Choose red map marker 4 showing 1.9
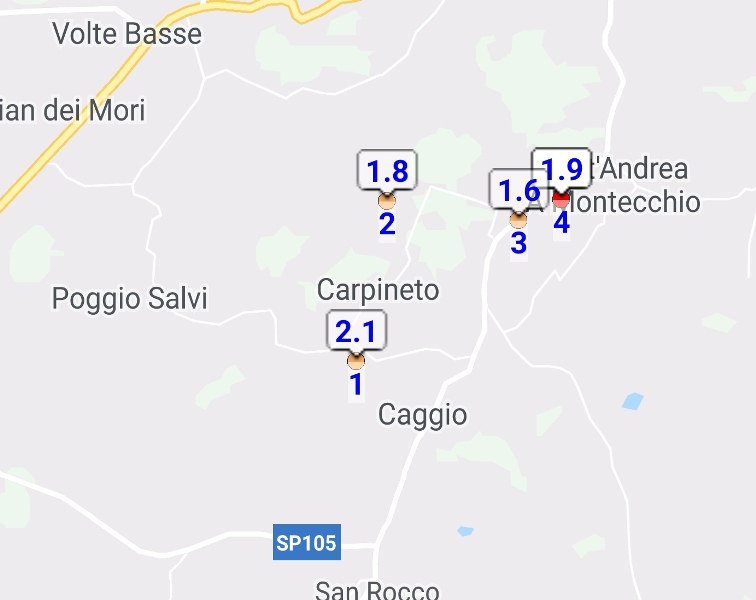The height and width of the screenshot is (600, 756). (x=561, y=199)
